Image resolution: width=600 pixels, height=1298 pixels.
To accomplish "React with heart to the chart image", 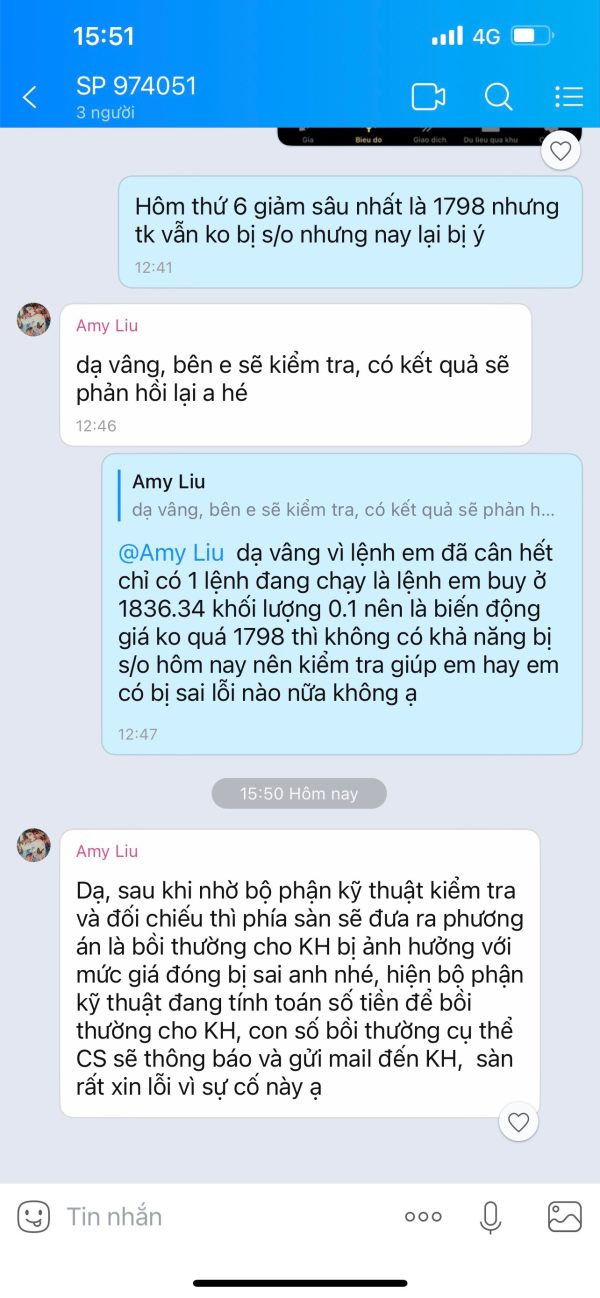I will 561,151.
